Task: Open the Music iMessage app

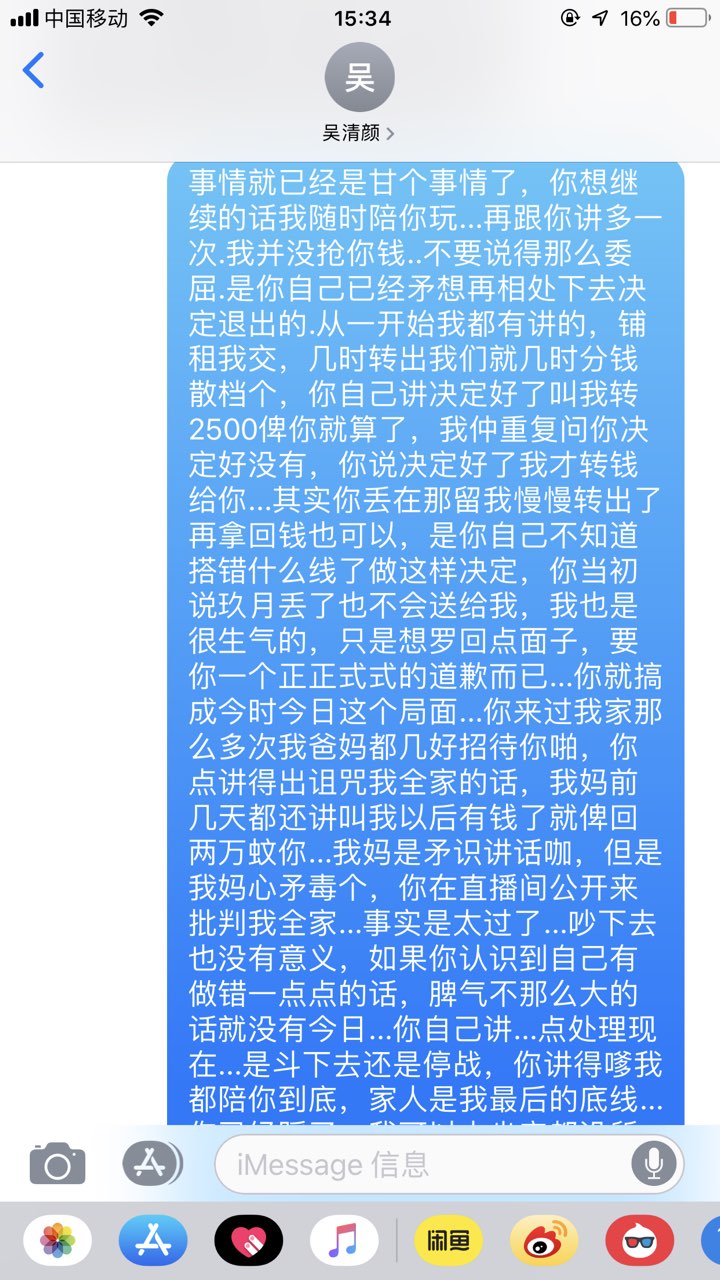Action: (343, 1243)
